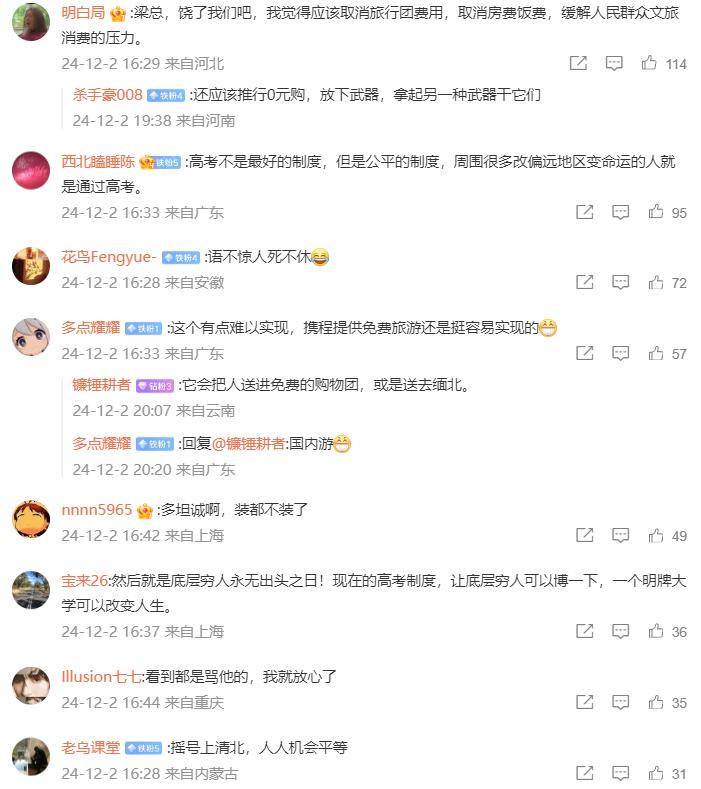Repost the comment from 西北瞌睡陈
Viewport: 701px width, 789px height.
(x=584, y=212)
